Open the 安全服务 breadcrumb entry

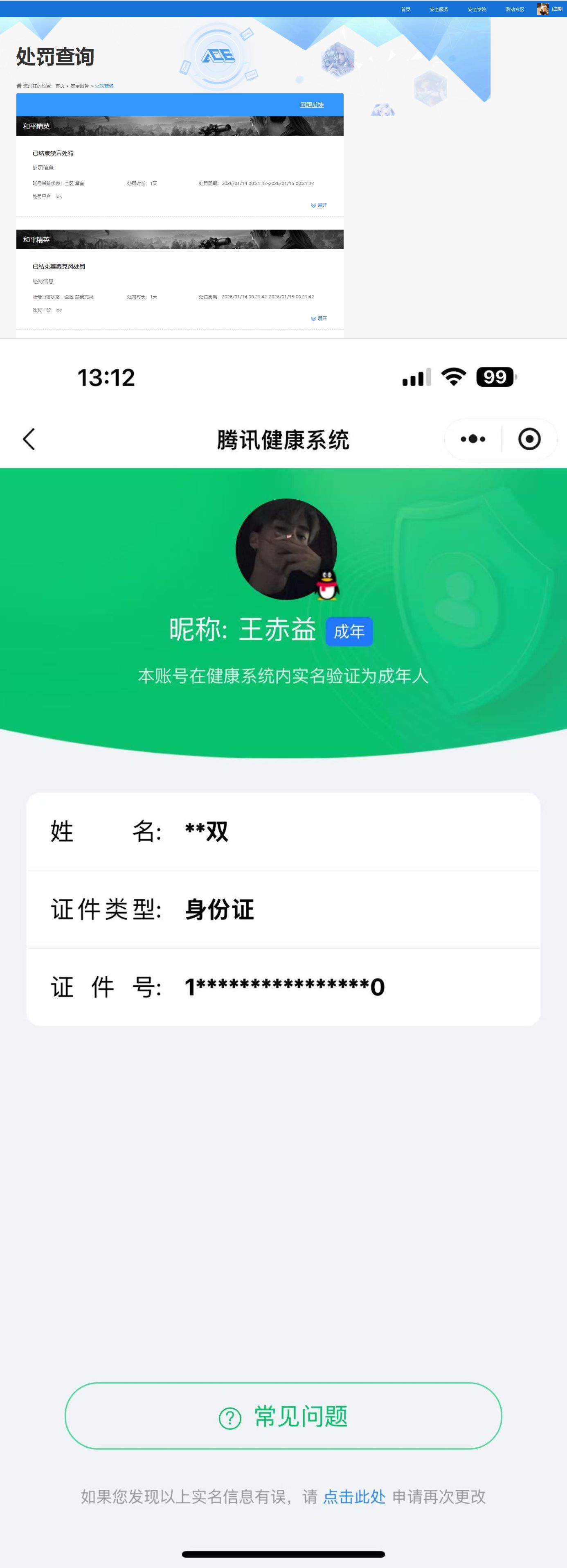click(x=80, y=86)
